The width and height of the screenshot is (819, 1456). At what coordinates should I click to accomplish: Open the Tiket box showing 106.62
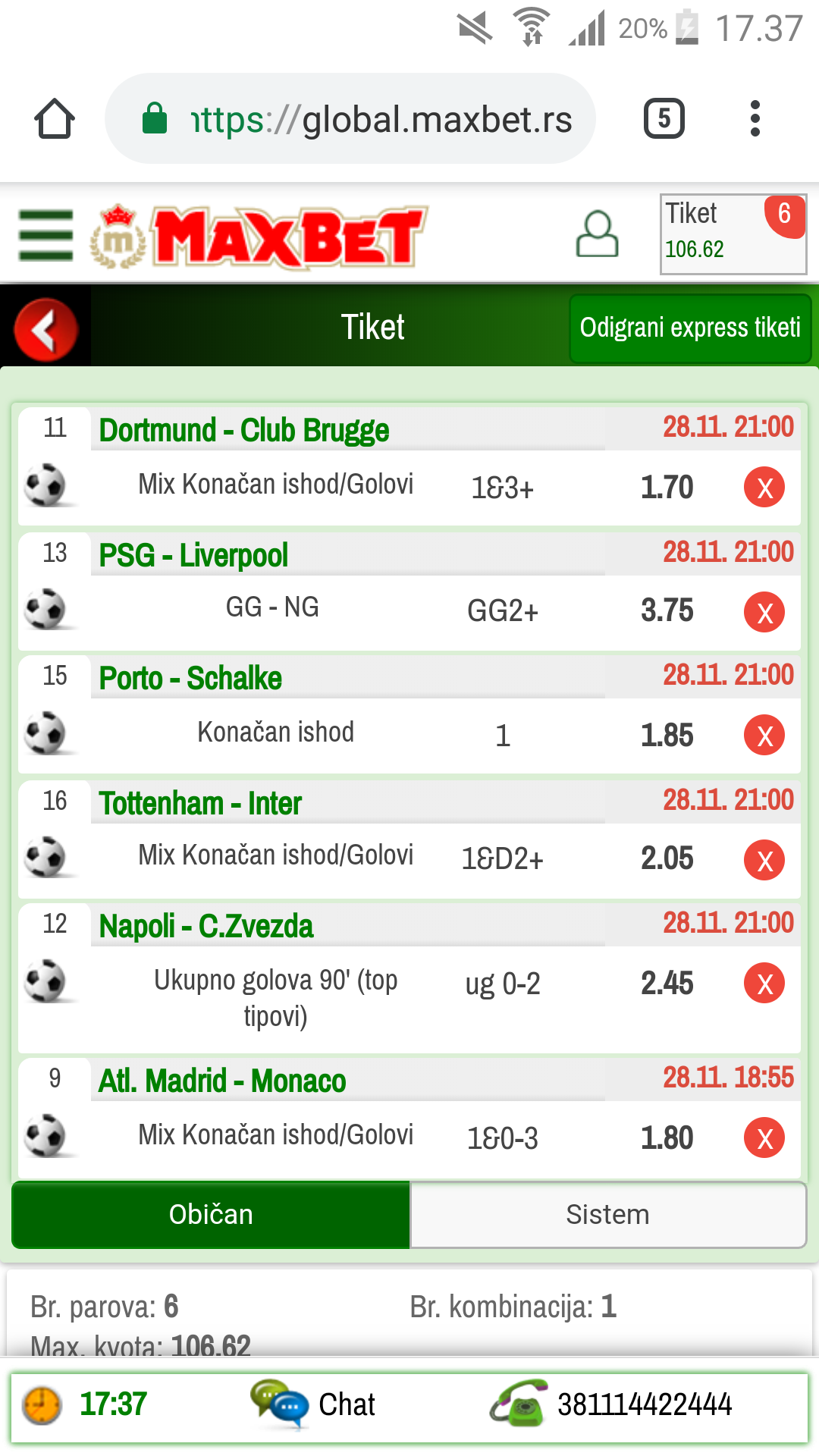point(733,234)
